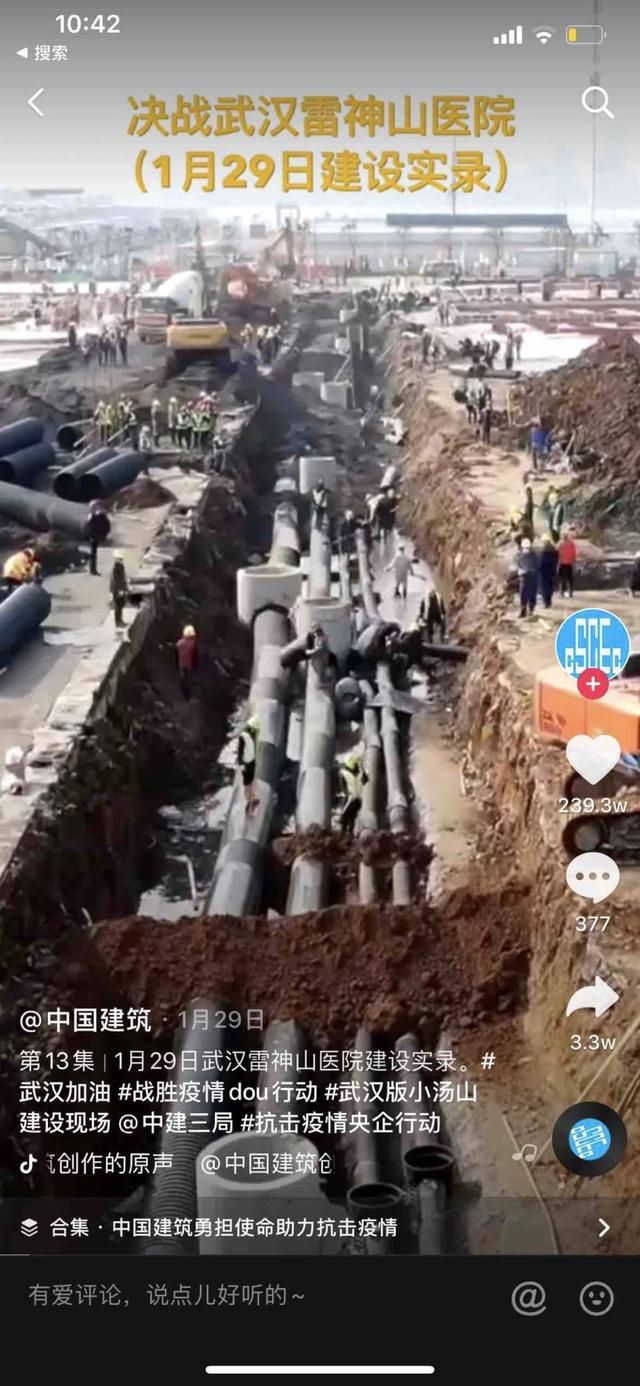Image resolution: width=640 pixels, height=1386 pixels.
Task: Open the search magnifier icon
Action: click(597, 102)
